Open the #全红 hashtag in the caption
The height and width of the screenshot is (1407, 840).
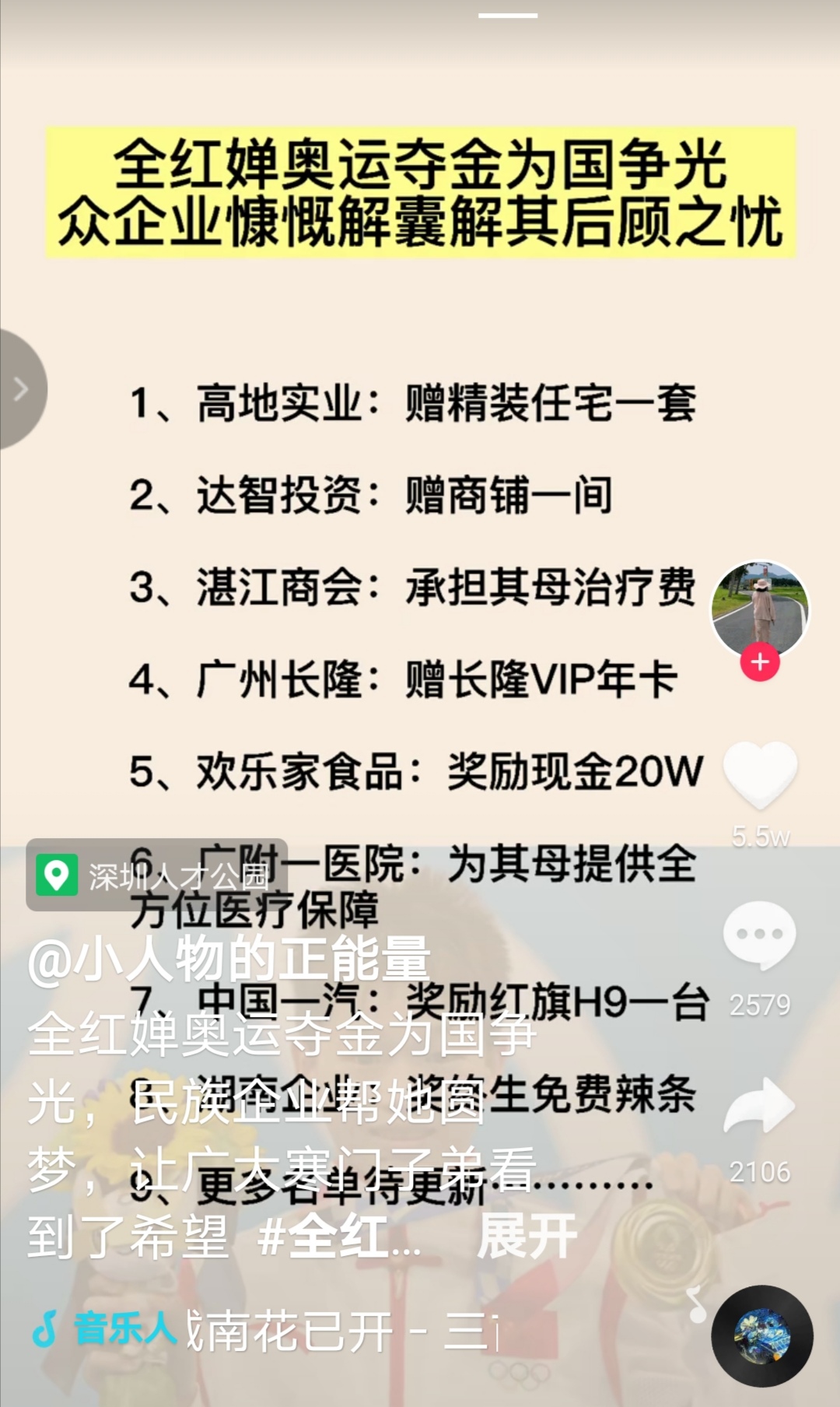tap(338, 1236)
